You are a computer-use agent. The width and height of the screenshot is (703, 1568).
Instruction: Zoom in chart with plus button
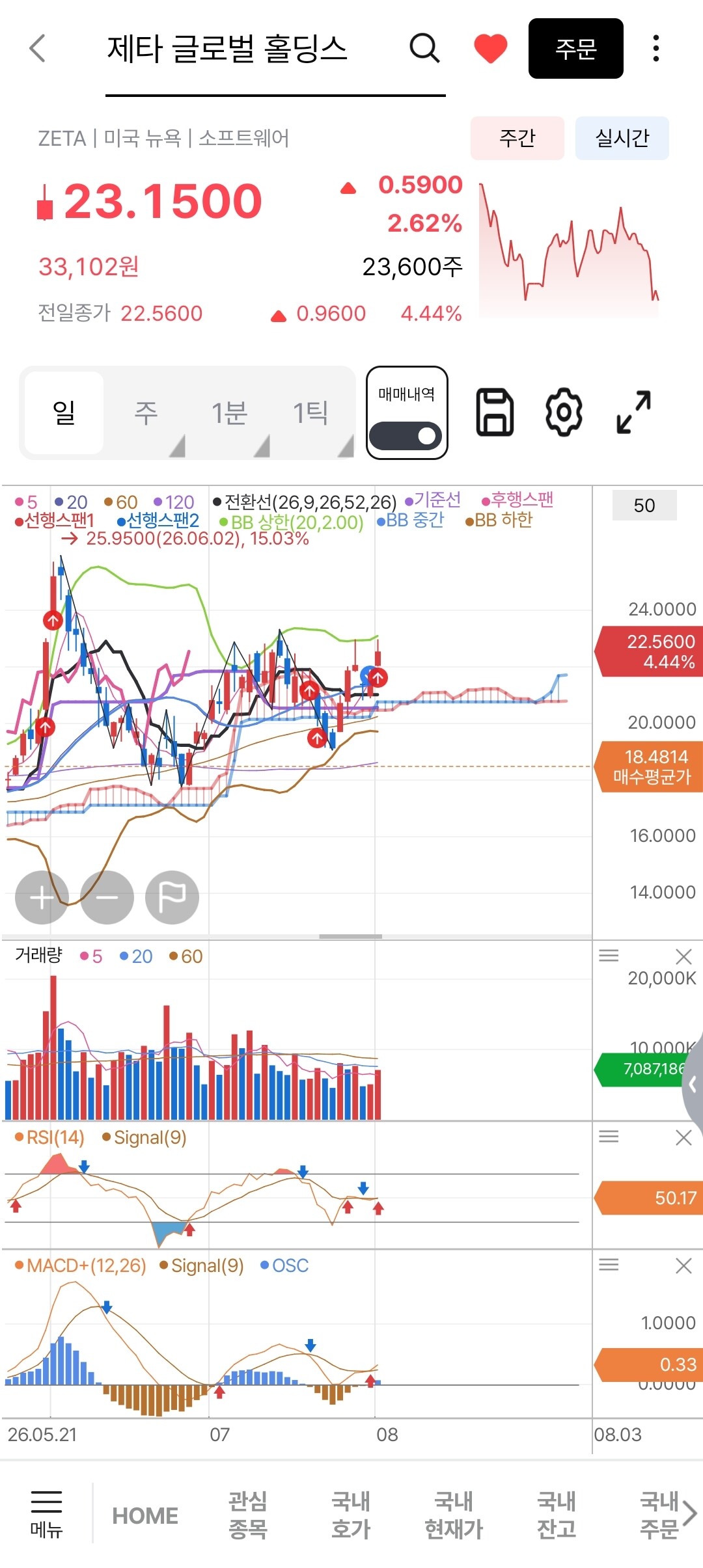pyautogui.click(x=42, y=898)
